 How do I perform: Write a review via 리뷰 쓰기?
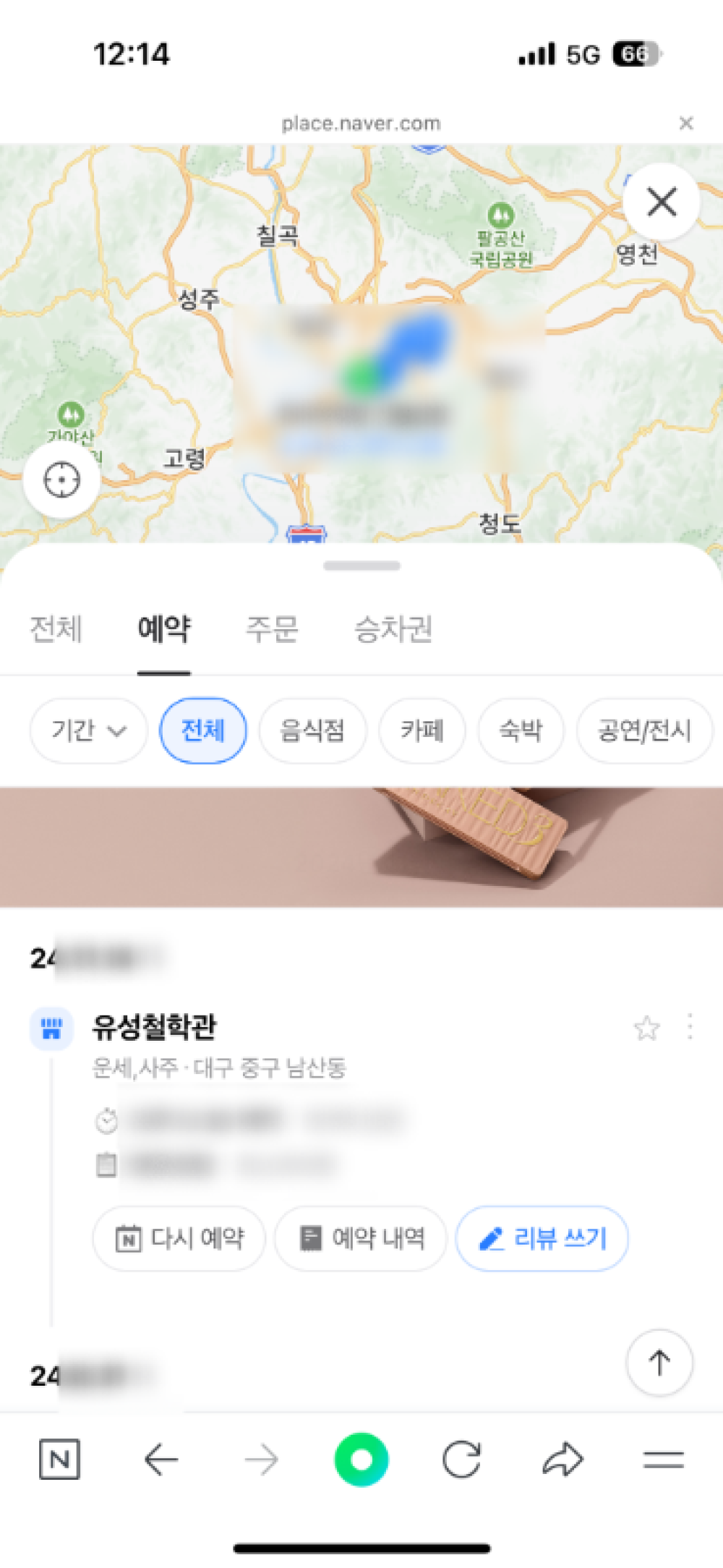542,1238
